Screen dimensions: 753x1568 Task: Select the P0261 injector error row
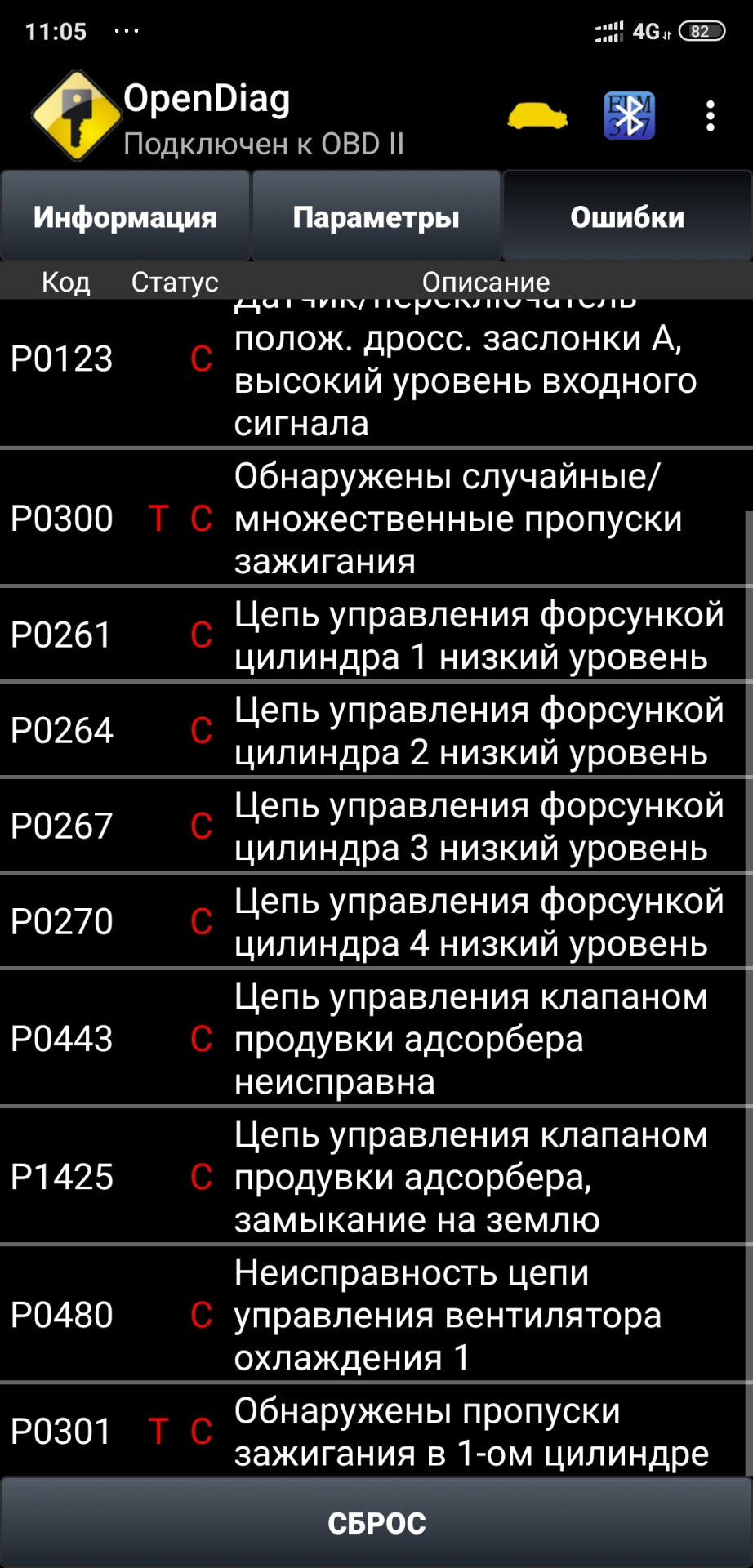376,635
